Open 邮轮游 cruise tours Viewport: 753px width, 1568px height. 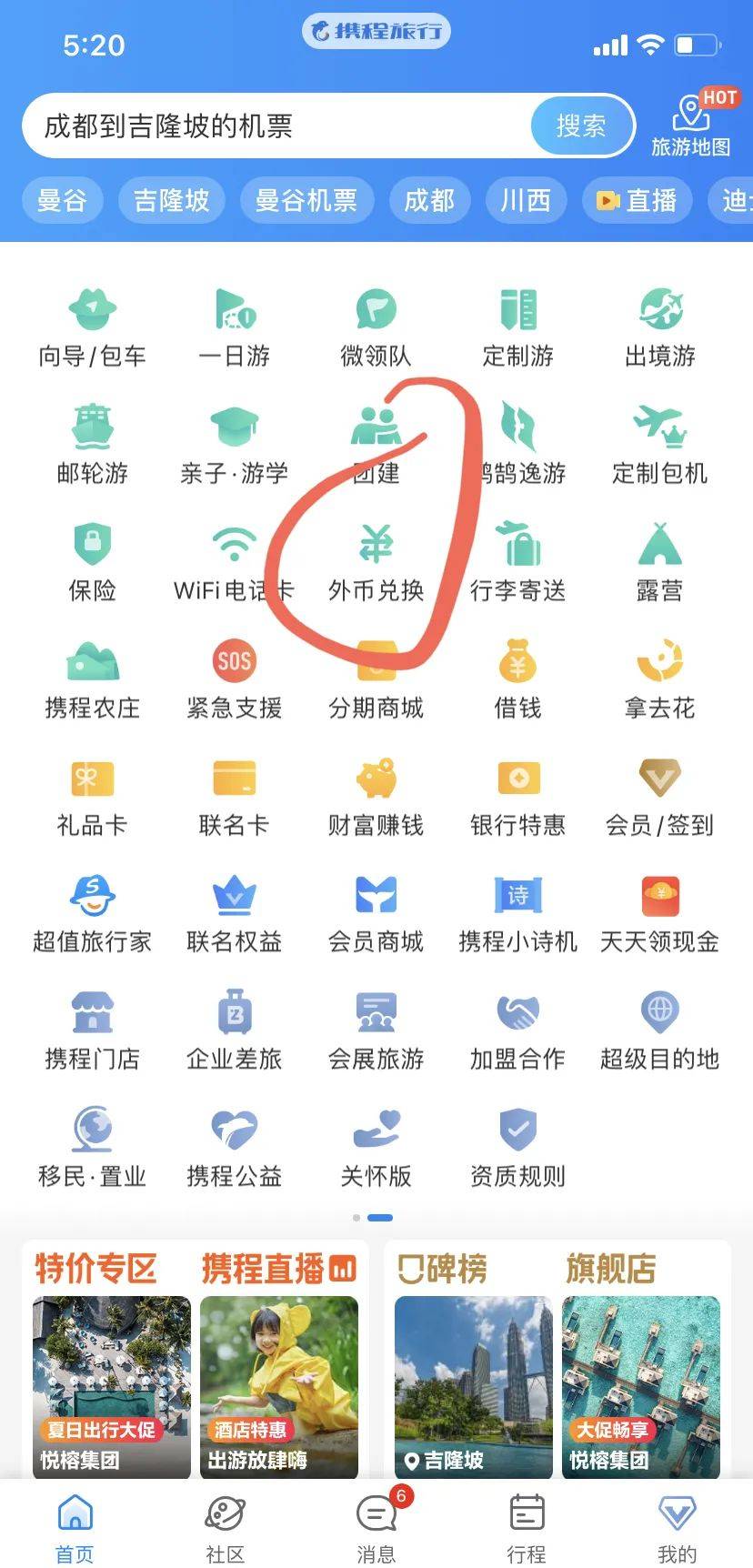[92, 446]
